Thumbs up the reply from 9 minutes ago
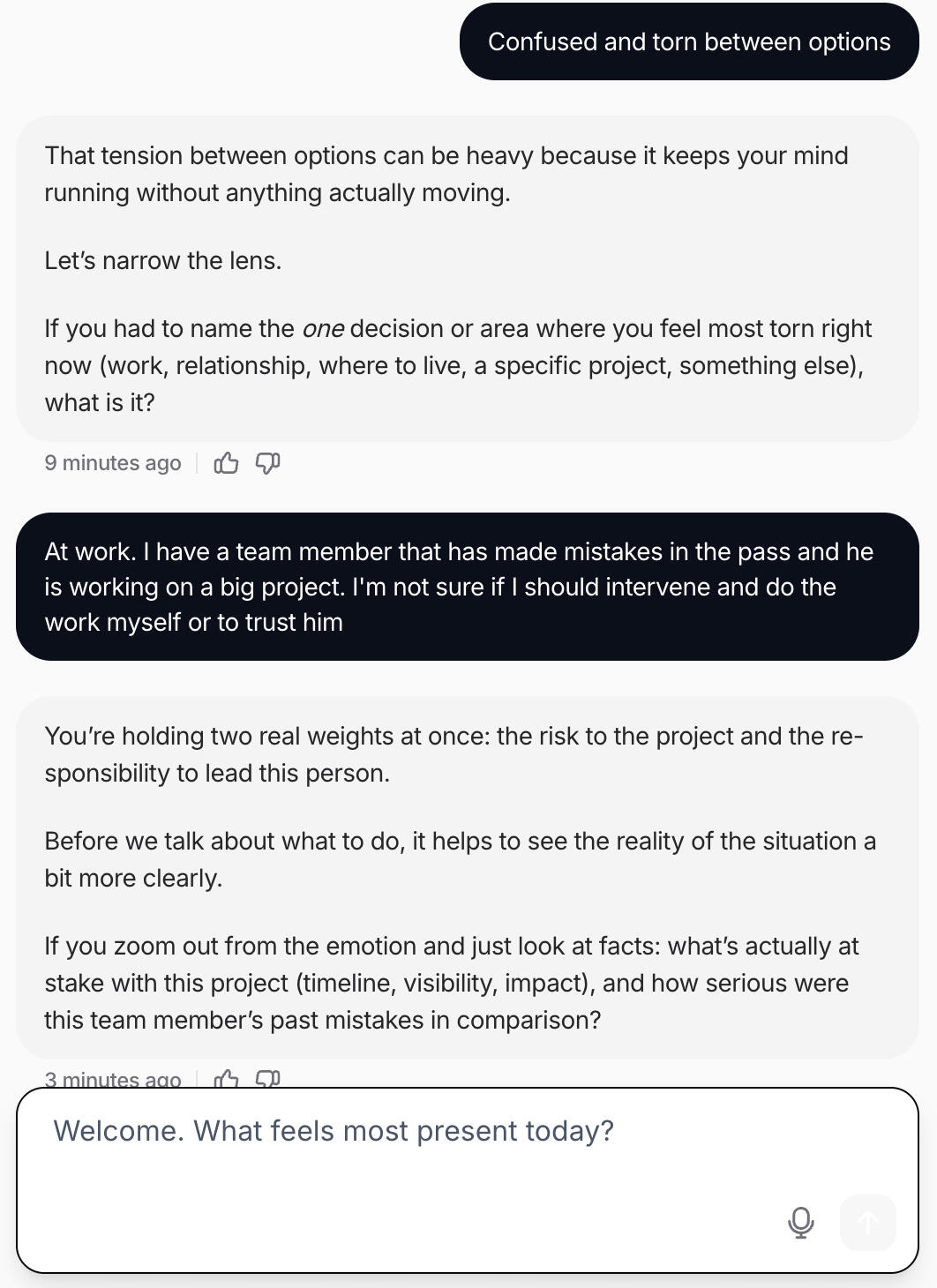The image size is (937, 1288). coord(226,463)
